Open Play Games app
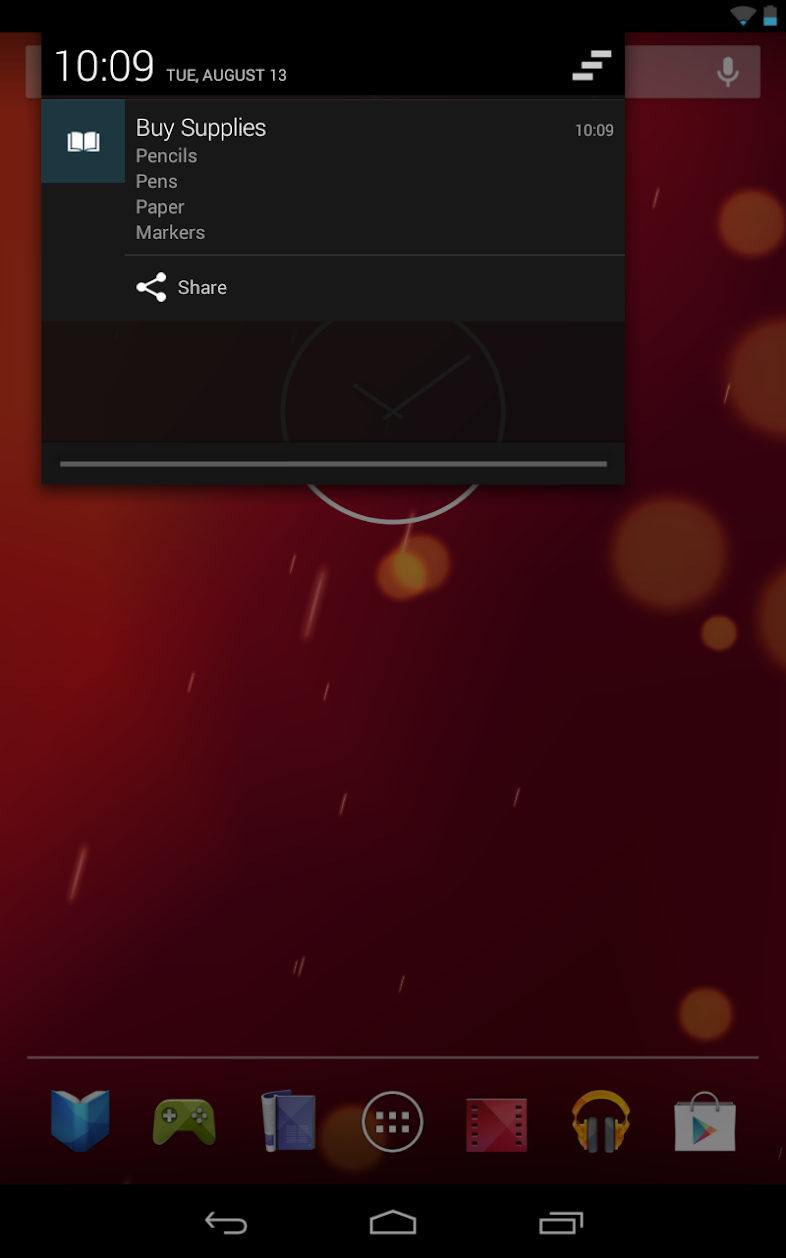The height and width of the screenshot is (1258, 786). [184, 1121]
